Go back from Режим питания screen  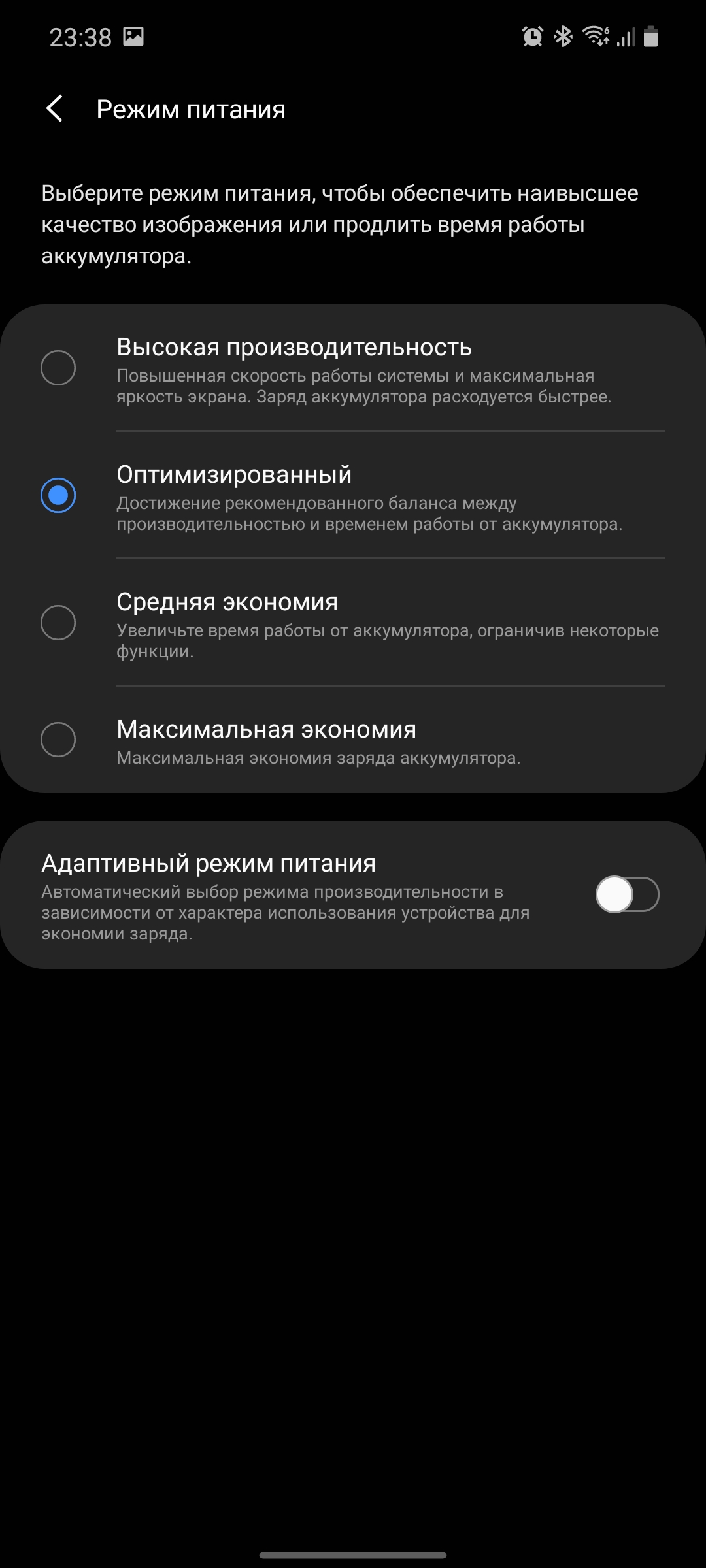click(x=55, y=108)
